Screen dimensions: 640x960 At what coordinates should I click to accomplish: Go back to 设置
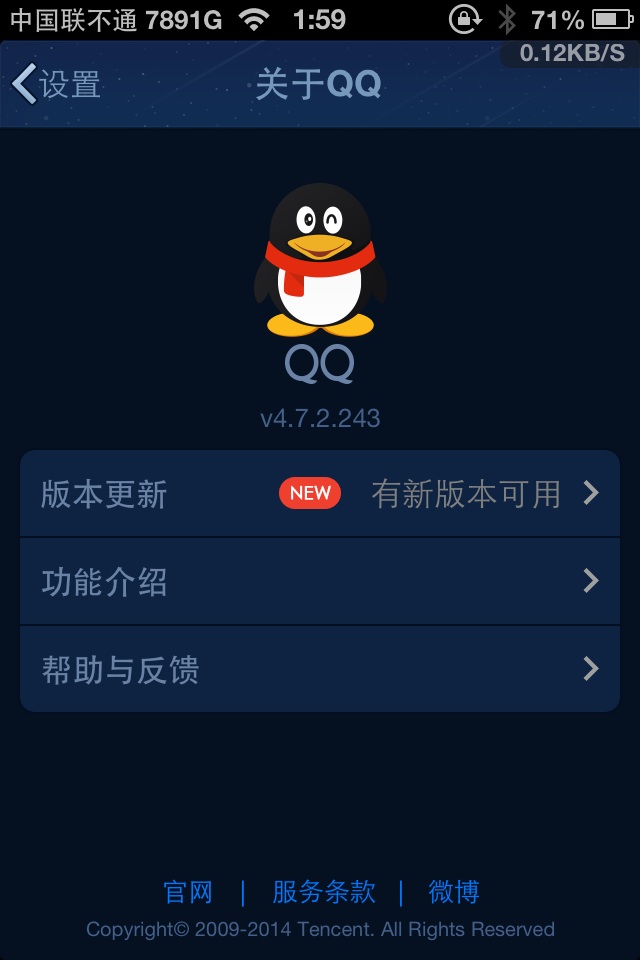(58, 85)
